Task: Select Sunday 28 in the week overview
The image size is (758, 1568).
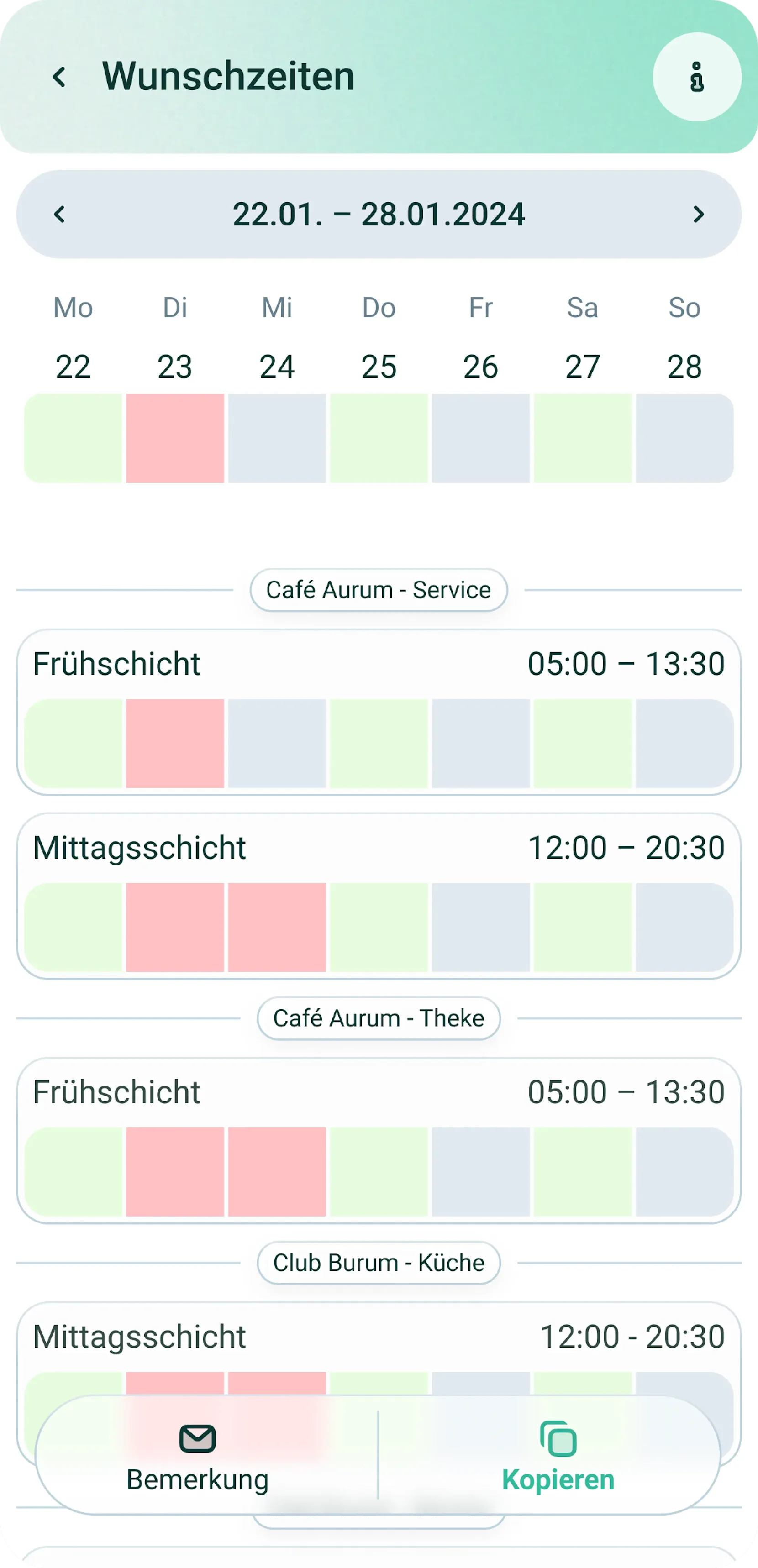Action: point(684,438)
